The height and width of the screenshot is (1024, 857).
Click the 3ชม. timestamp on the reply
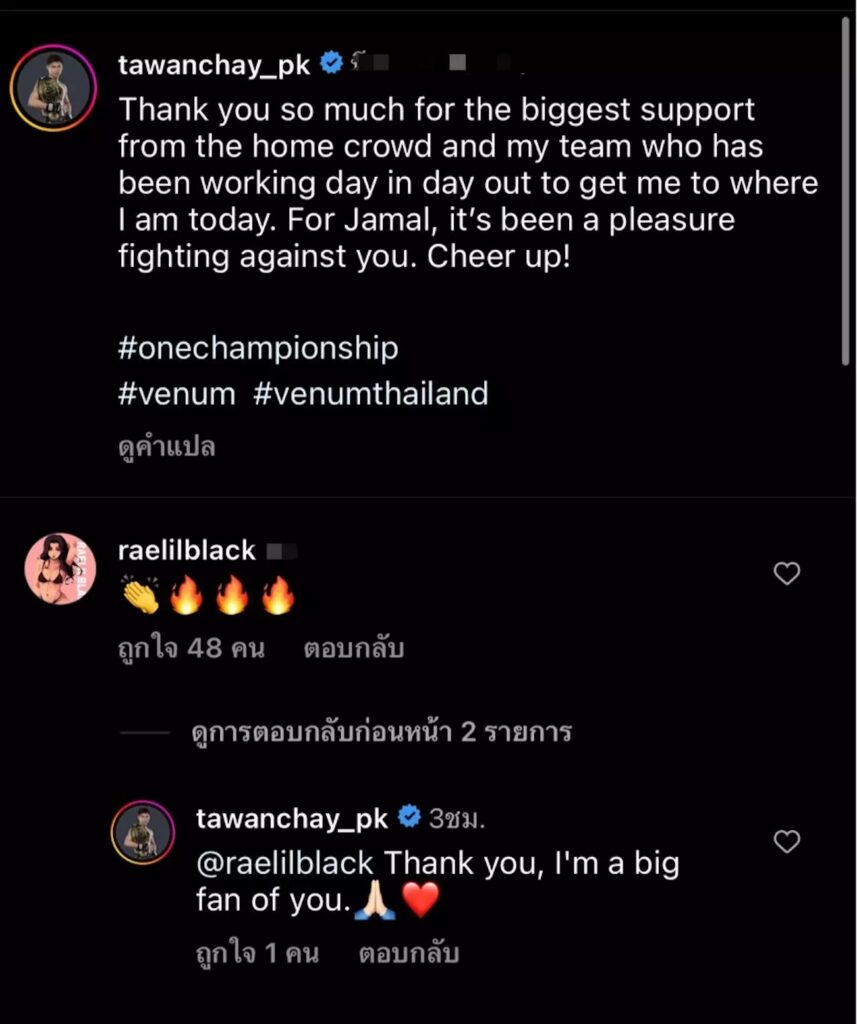click(x=457, y=817)
